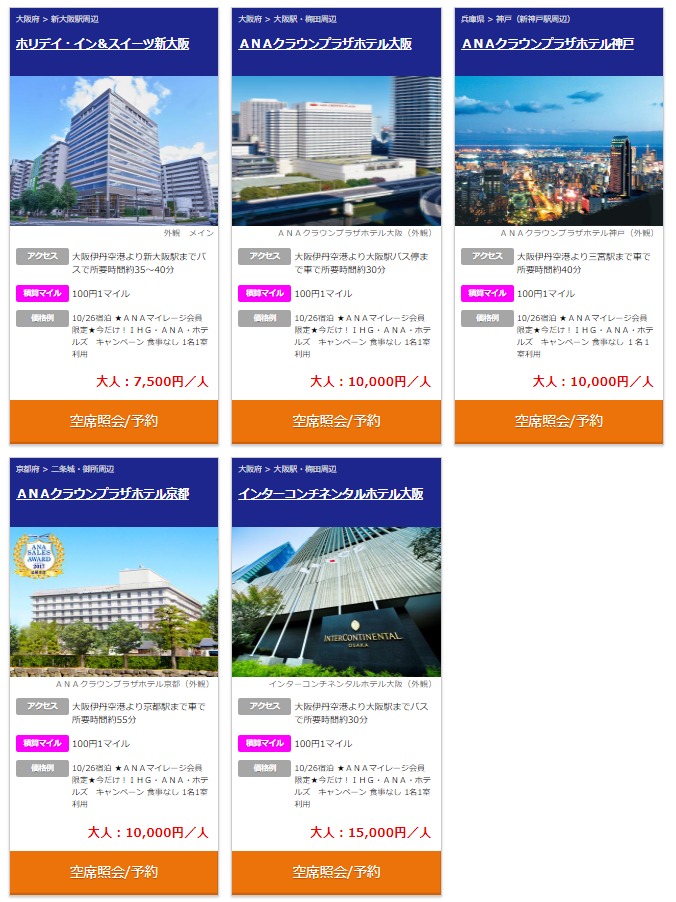The image size is (676, 902).
Task: Tap 空席照会/予約 for Holiday Inn 新大阪
Action: [x=114, y=421]
